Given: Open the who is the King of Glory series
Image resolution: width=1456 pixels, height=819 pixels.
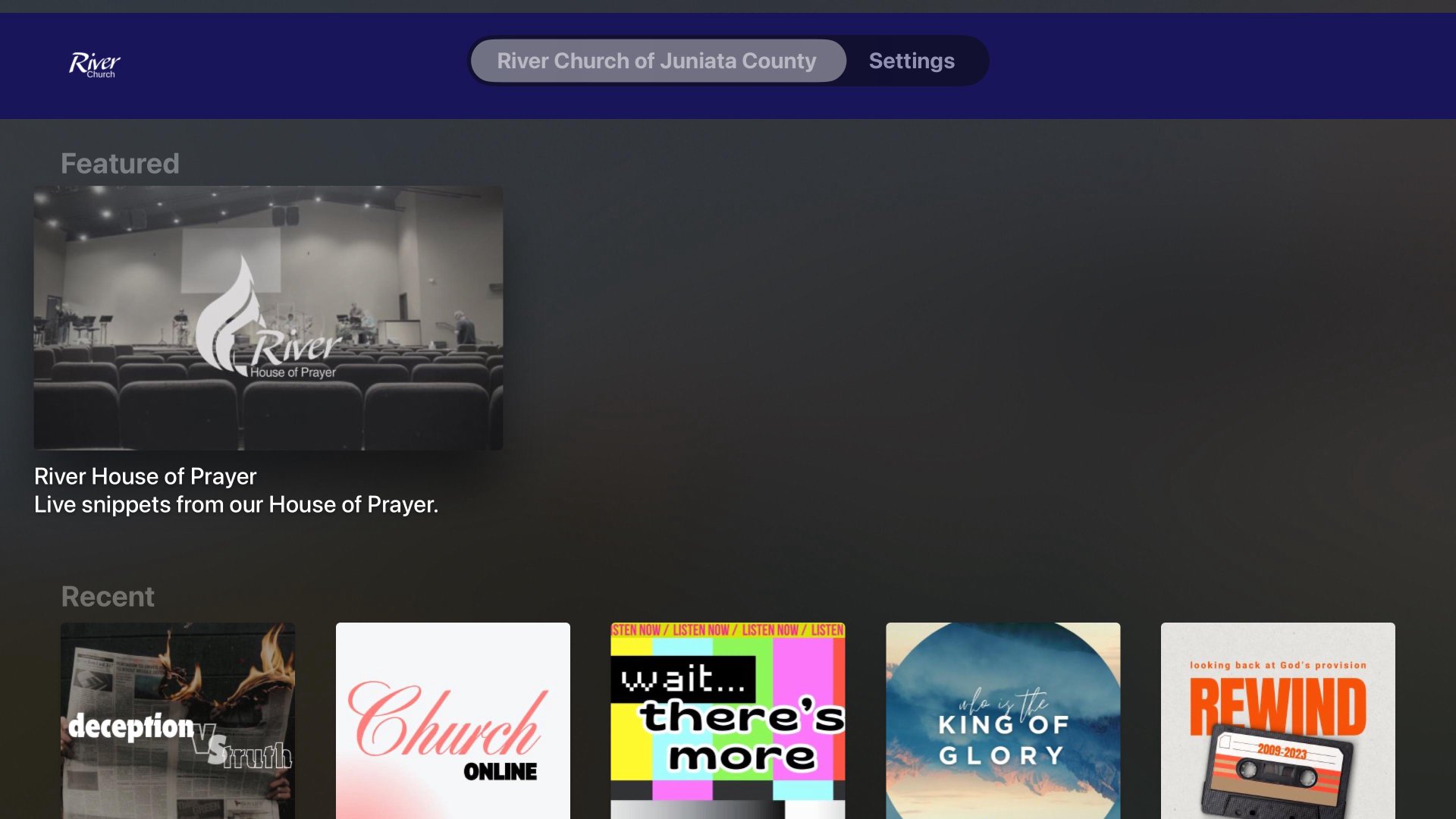Looking at the screenshot, I should (x=1003, y=720).
